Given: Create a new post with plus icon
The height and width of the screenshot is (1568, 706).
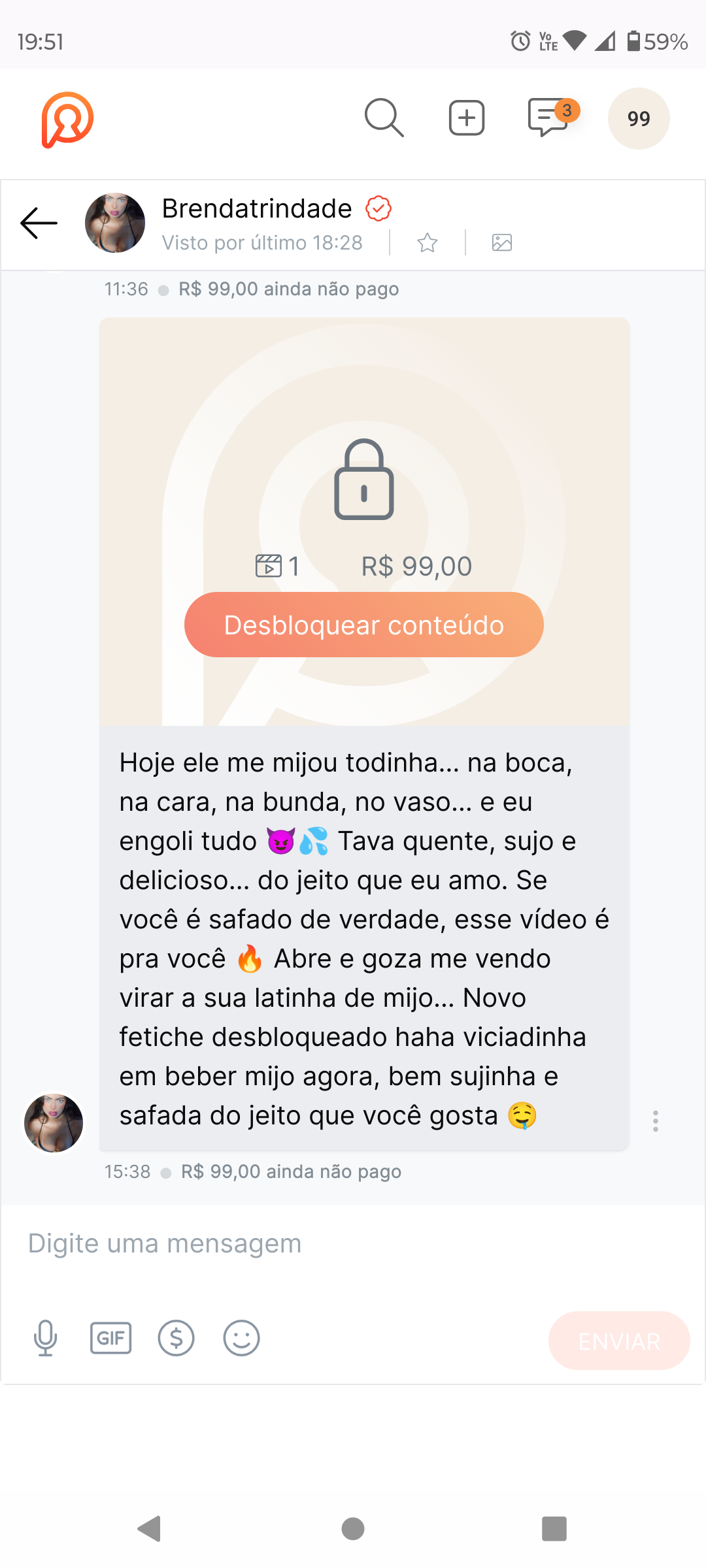Looking at the screenshot, I should coord(467,118).
